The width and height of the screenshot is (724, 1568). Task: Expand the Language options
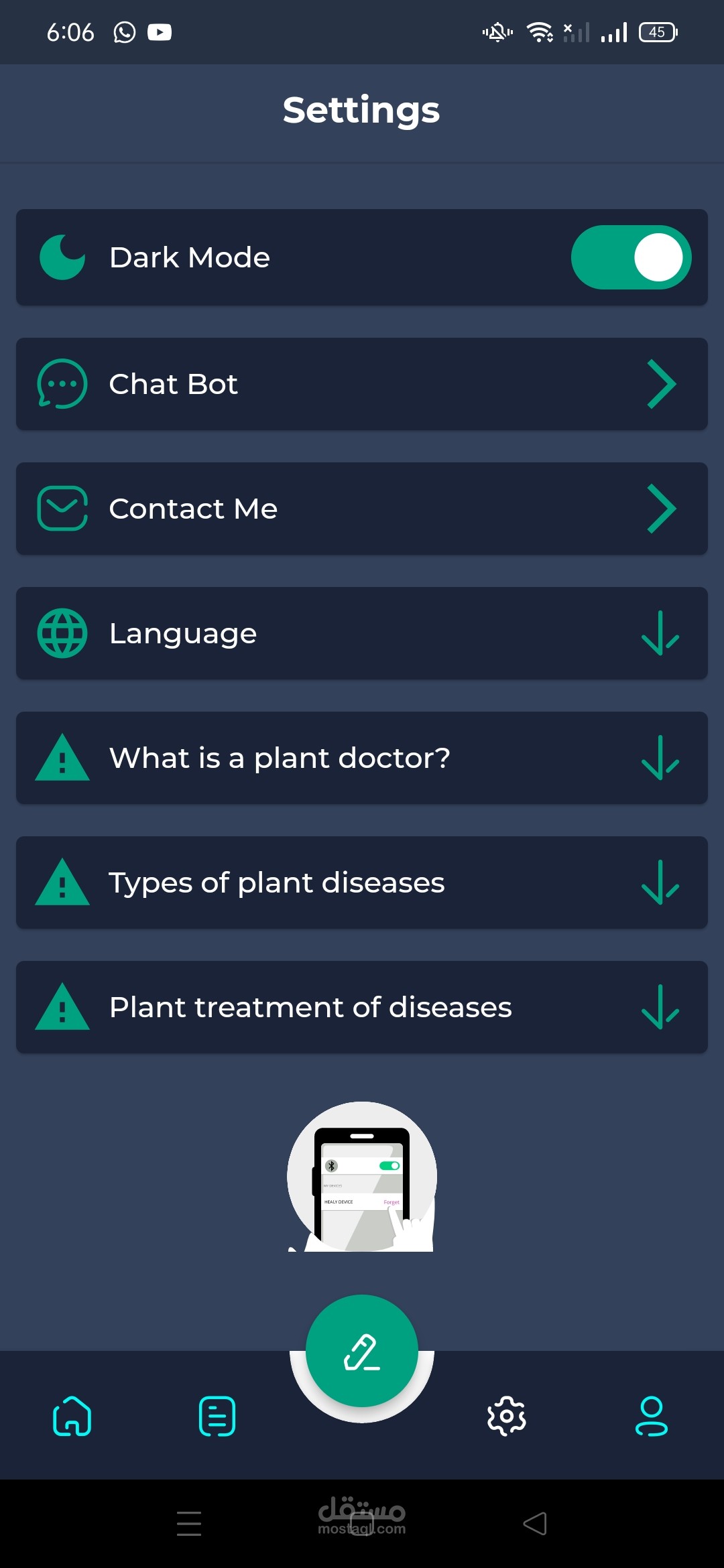point(362,633)
